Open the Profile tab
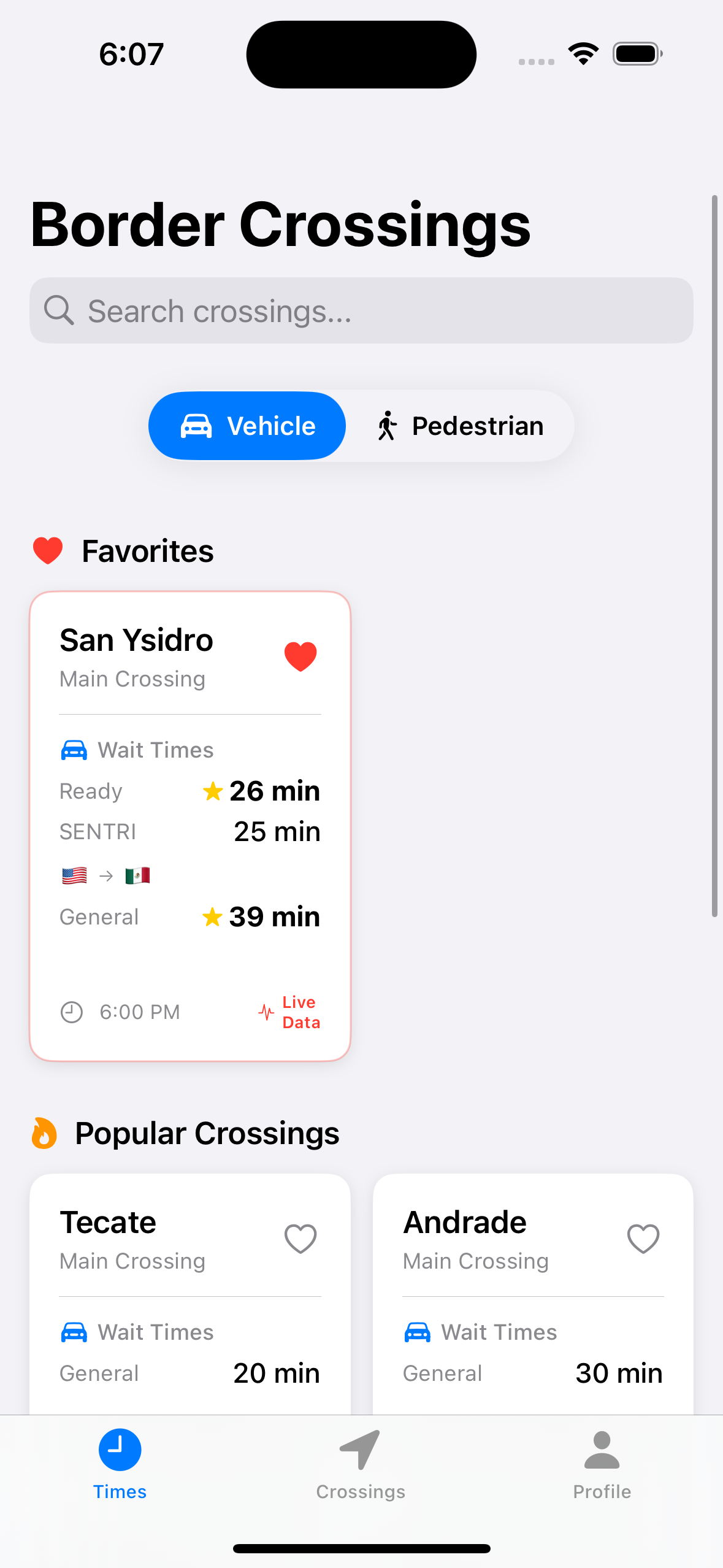Image resolution: width=723 pixels, height=1568 pixels. coord(602,1464)
